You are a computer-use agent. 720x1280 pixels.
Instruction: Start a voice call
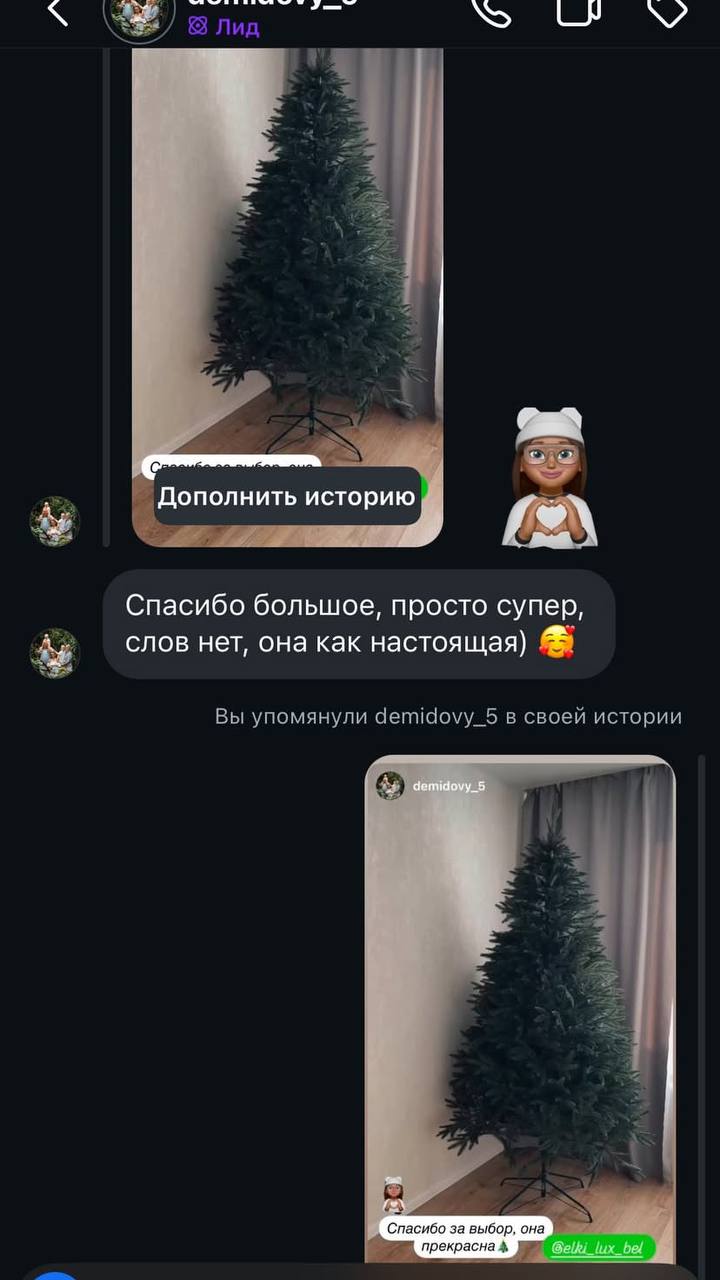490,10
